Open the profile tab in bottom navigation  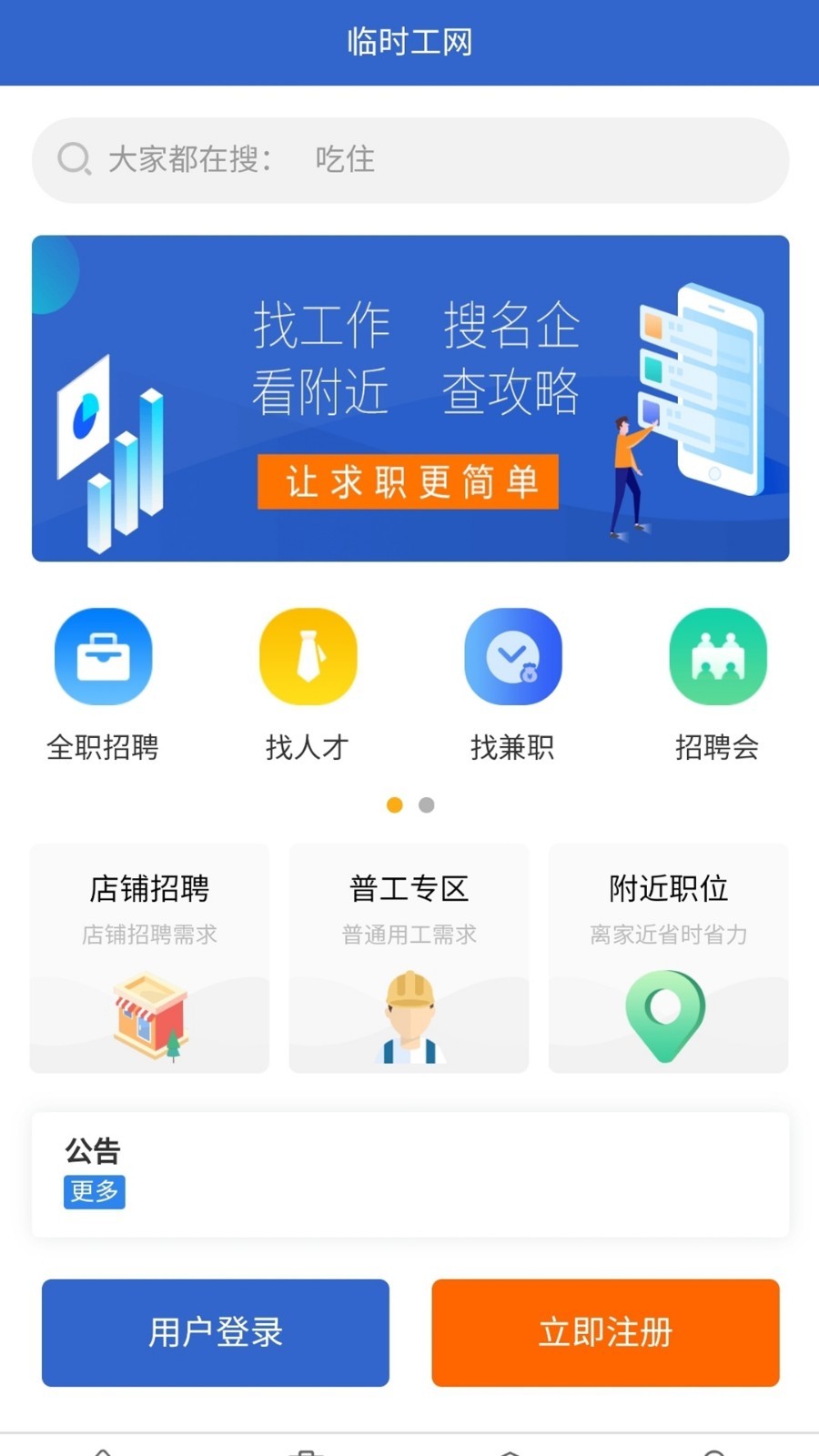[717, 1449]
